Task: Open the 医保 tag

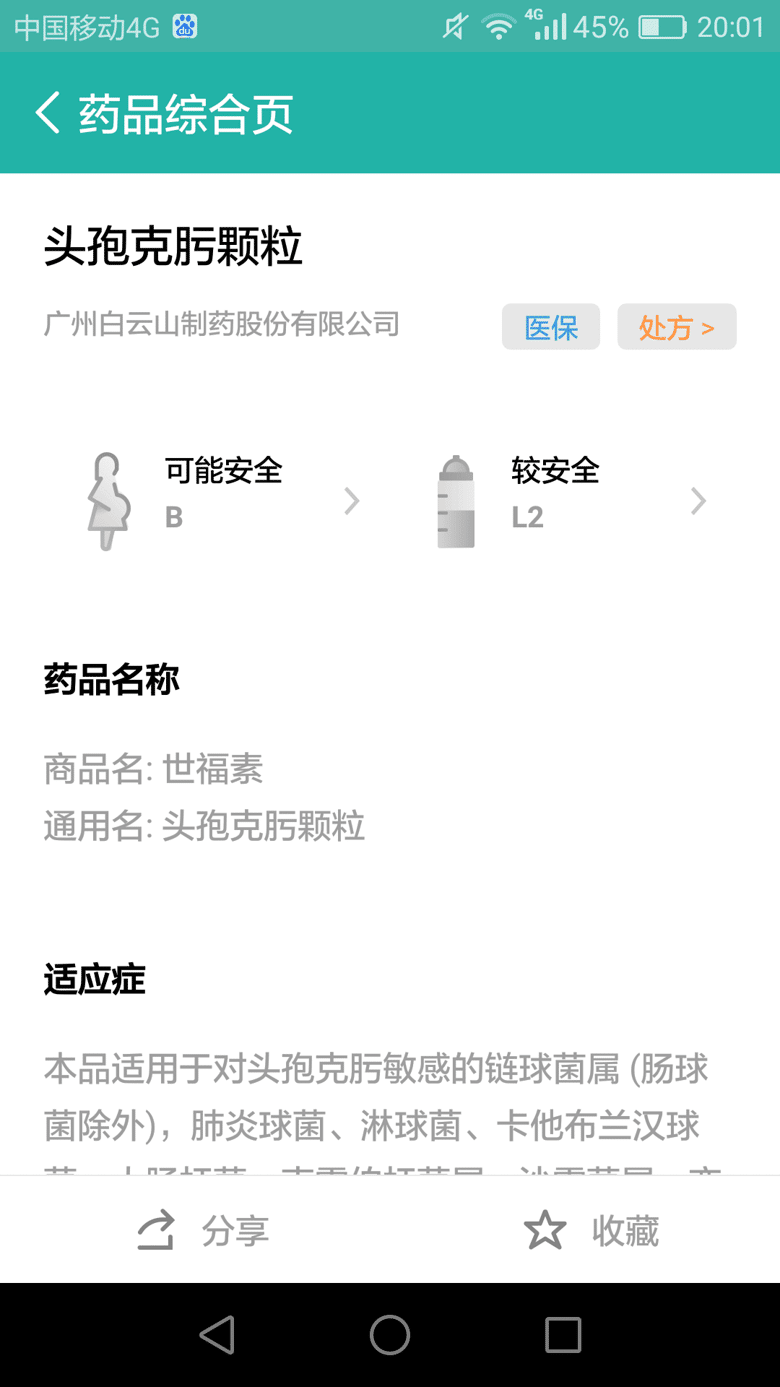Action: (x=551, y=327)
